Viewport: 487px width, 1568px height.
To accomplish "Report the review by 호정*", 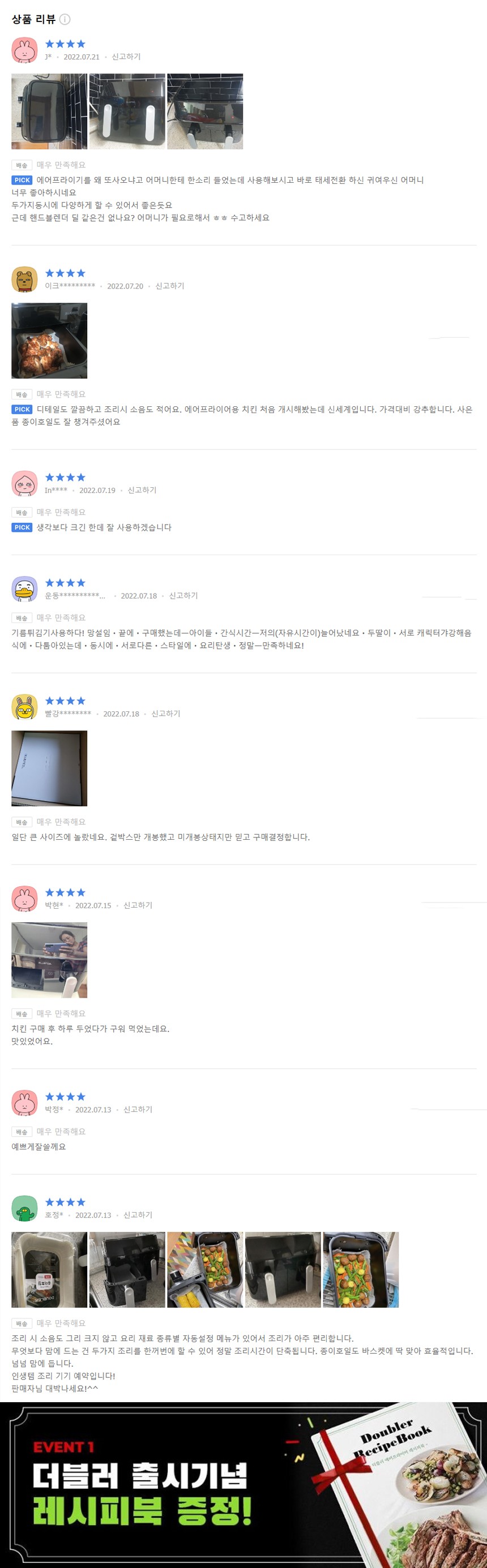I will [138, 1215].
